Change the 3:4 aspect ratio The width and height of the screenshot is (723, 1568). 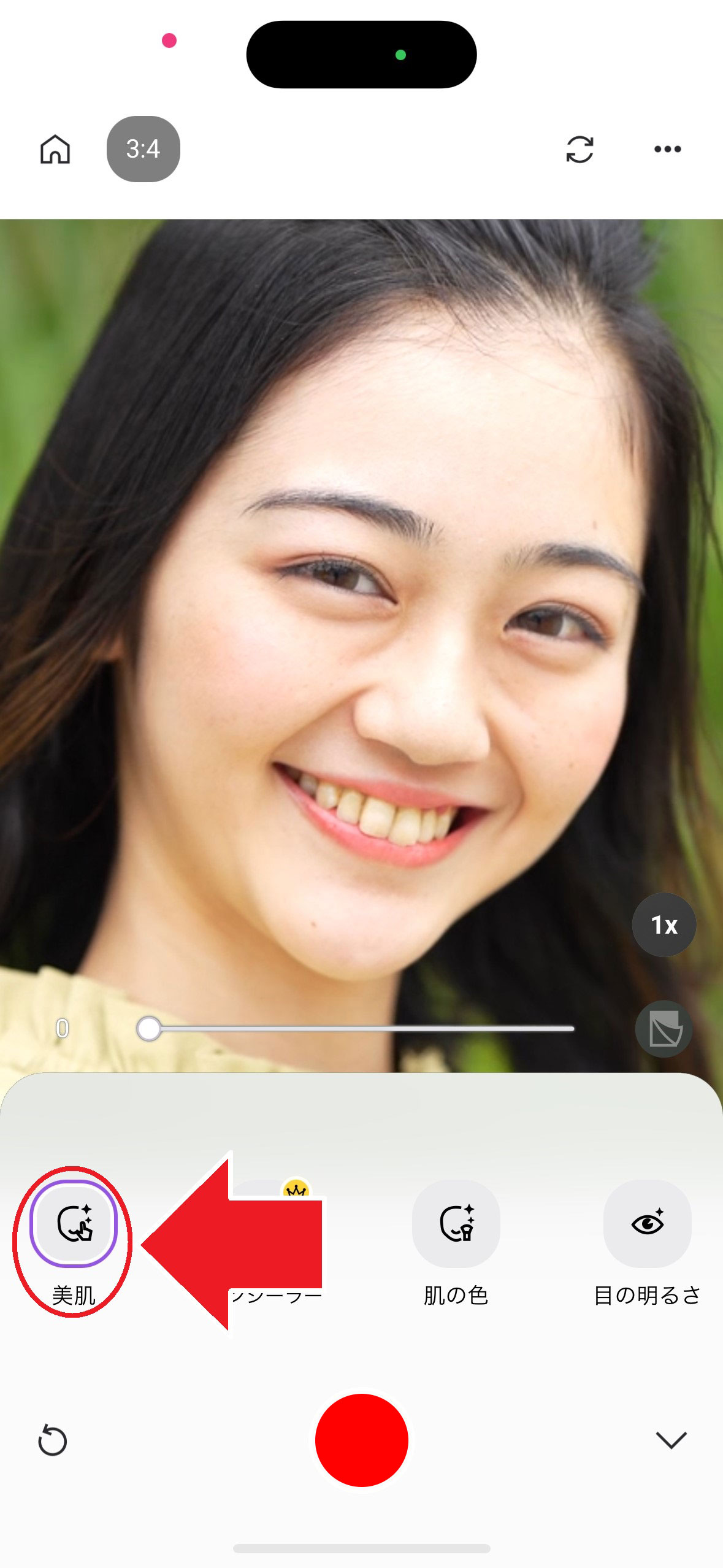coord(143,149)
